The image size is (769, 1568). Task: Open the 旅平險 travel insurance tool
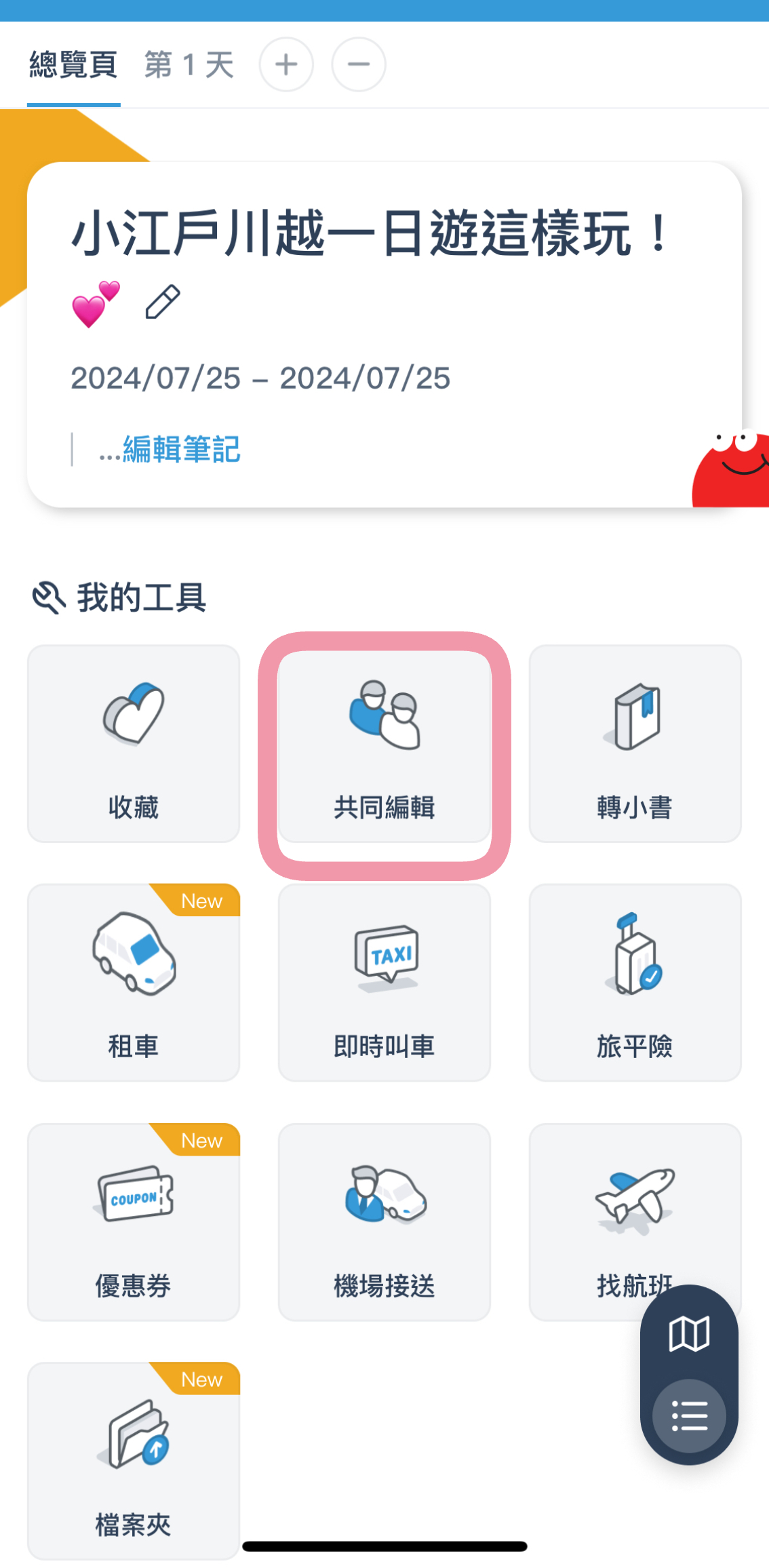(x=635, y=983)
